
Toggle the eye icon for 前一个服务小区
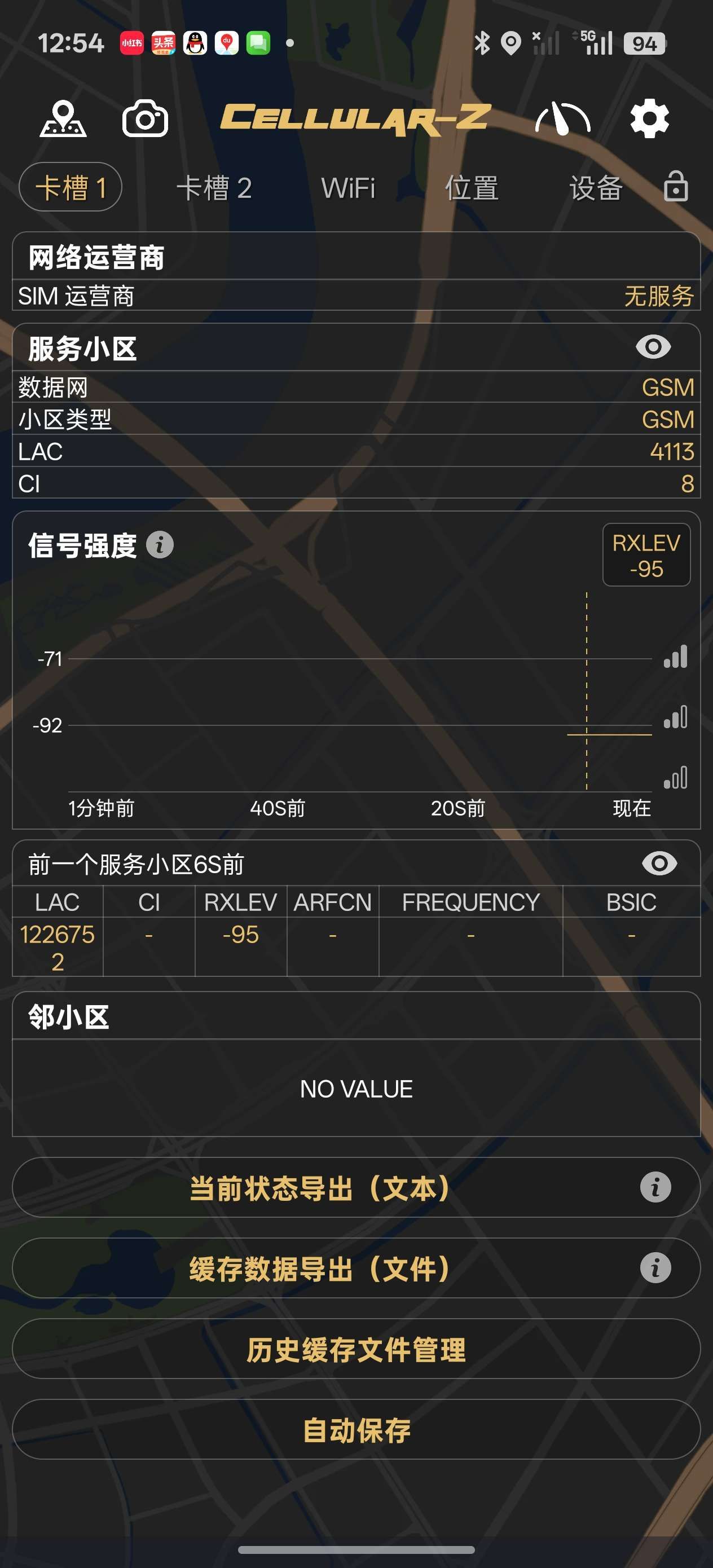659,863
